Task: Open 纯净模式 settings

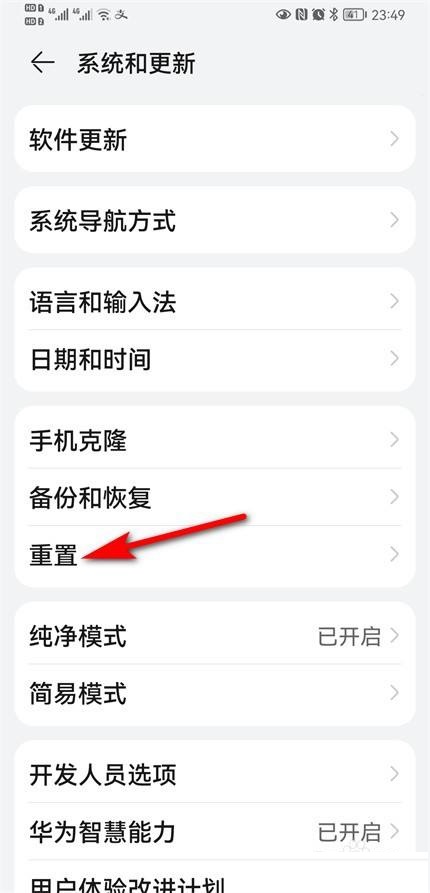Action: [215, 635]
